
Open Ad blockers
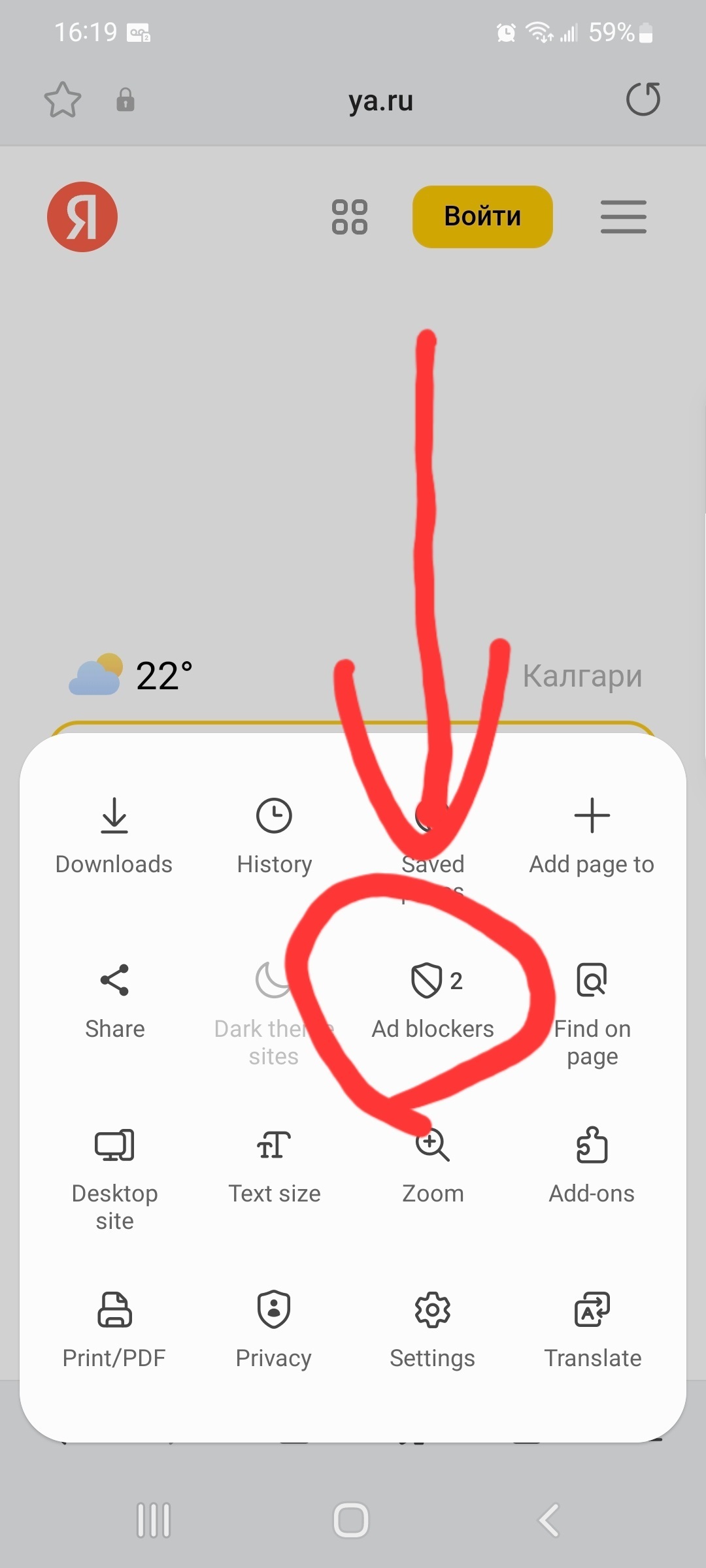(433, 998)
